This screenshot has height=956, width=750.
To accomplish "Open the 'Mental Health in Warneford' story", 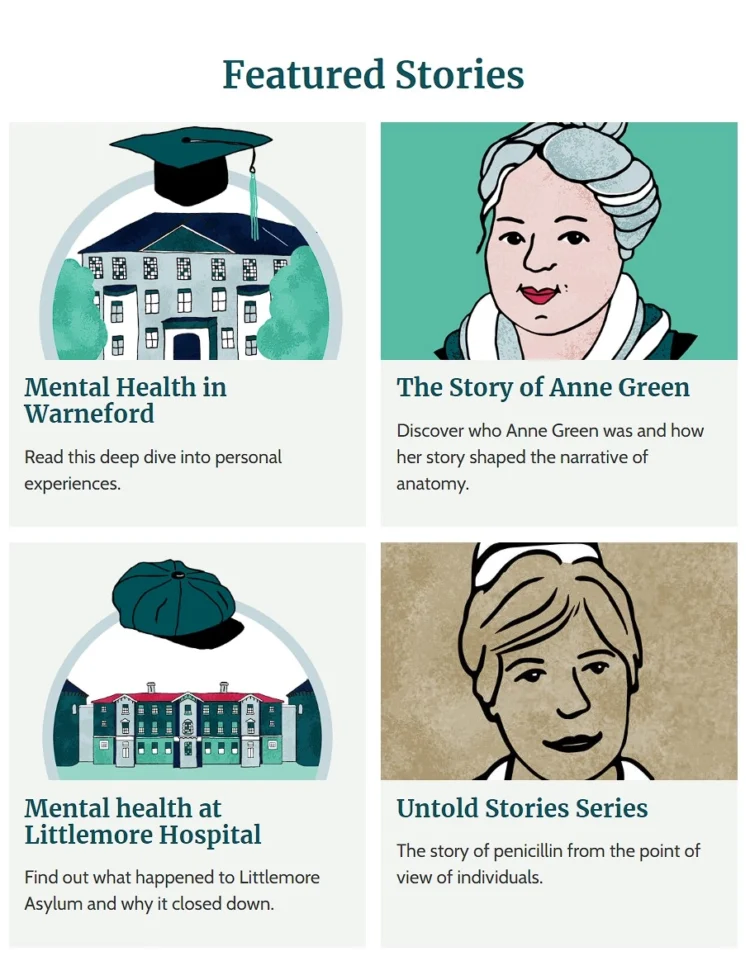I will coord(126,401).
